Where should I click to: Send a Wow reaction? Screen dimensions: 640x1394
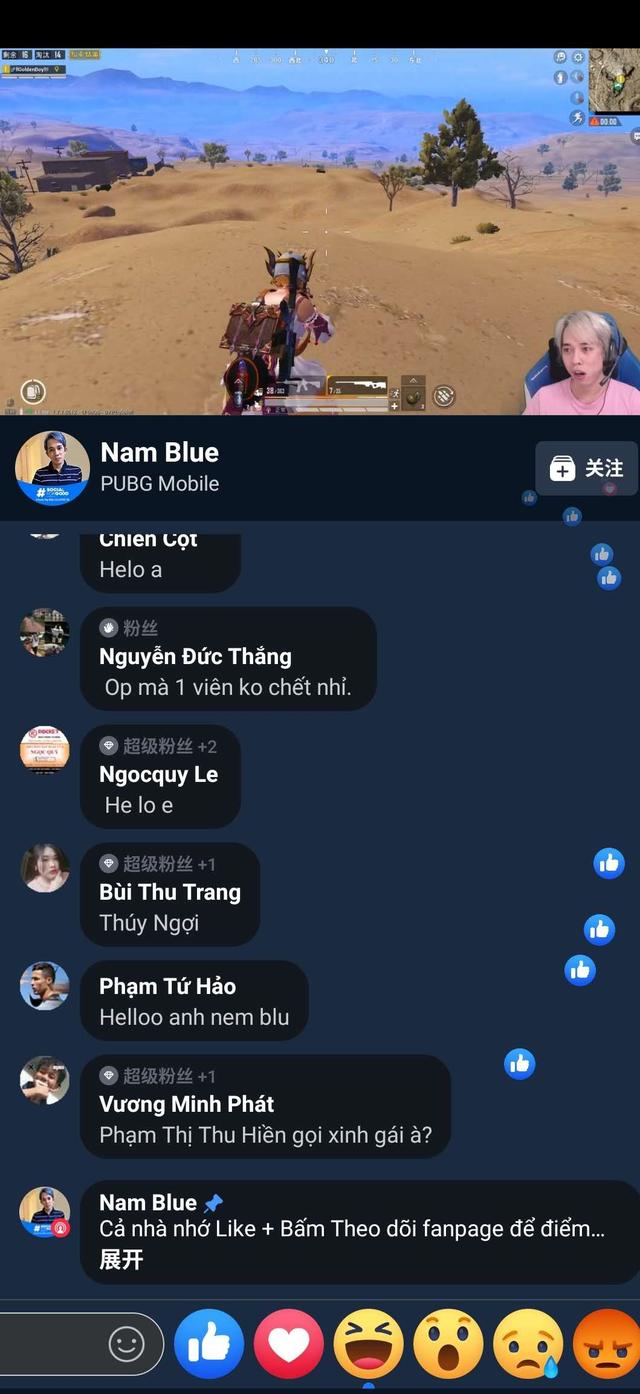[x=448, y=1343]
